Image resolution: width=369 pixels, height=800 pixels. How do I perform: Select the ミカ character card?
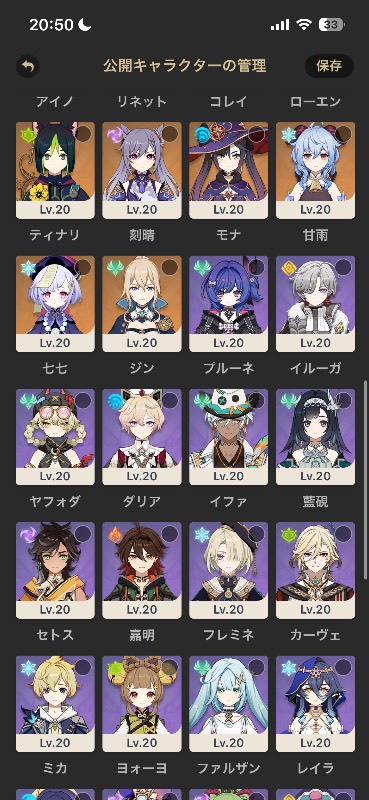tap(55, 704)
